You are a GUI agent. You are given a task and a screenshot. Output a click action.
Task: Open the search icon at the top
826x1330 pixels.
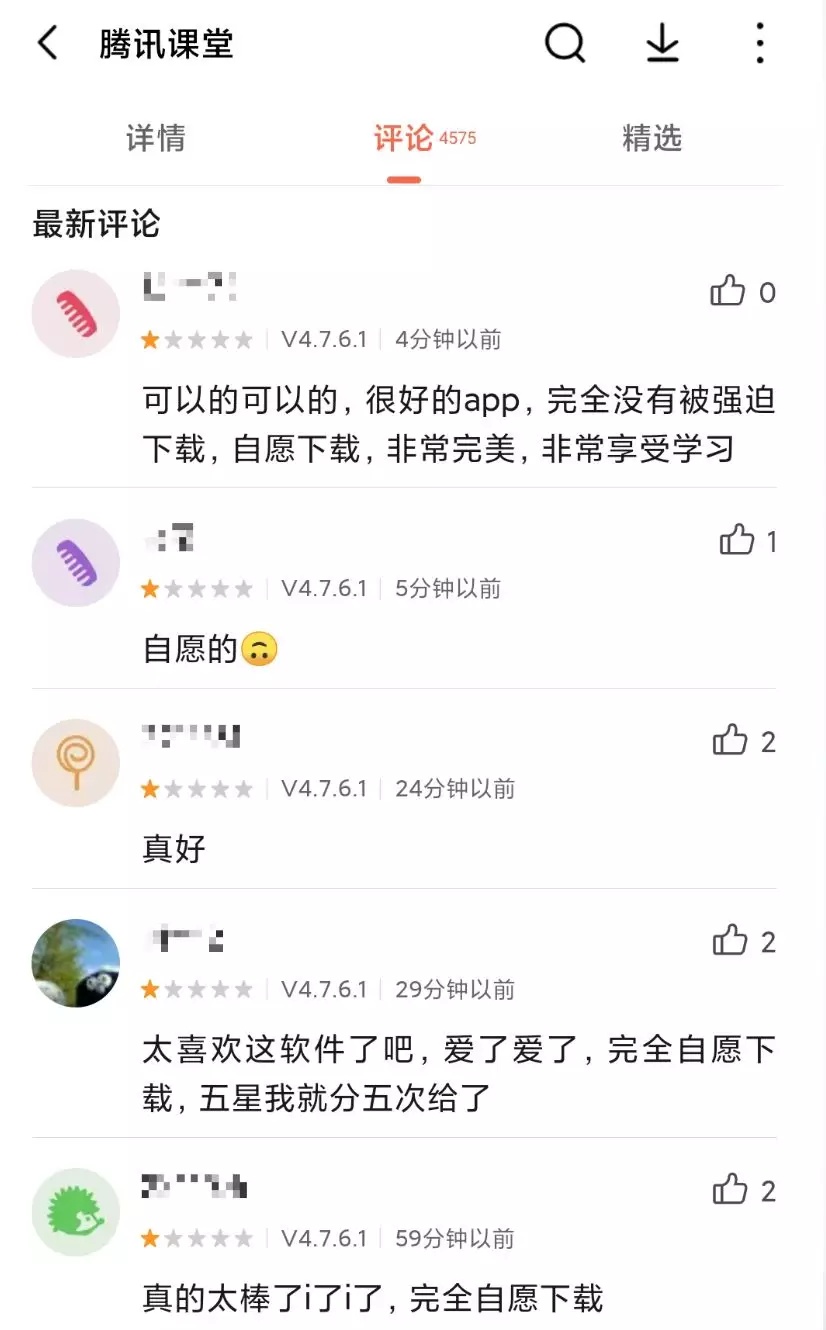pyautogui.click(x=565, y=43)
